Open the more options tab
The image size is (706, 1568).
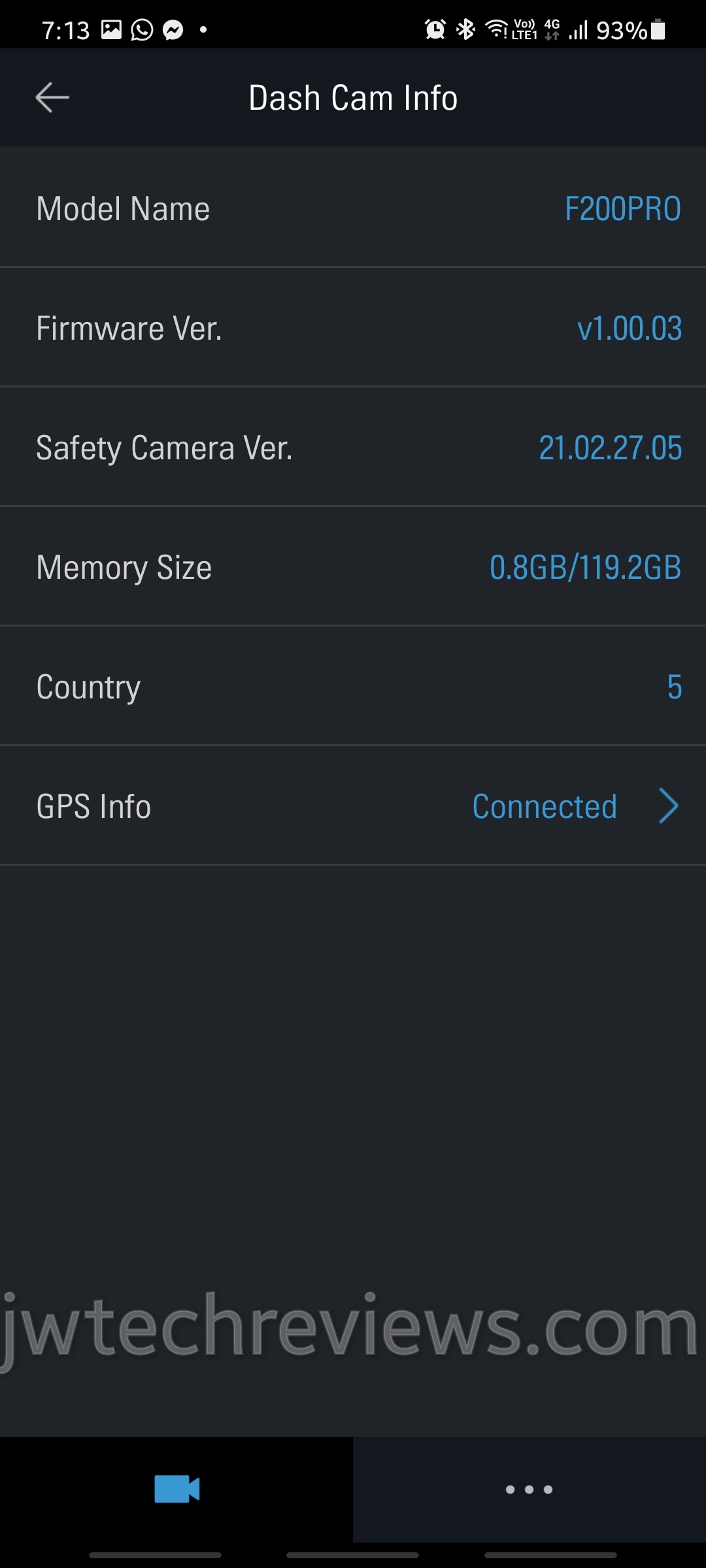[x=529, y=1489]
